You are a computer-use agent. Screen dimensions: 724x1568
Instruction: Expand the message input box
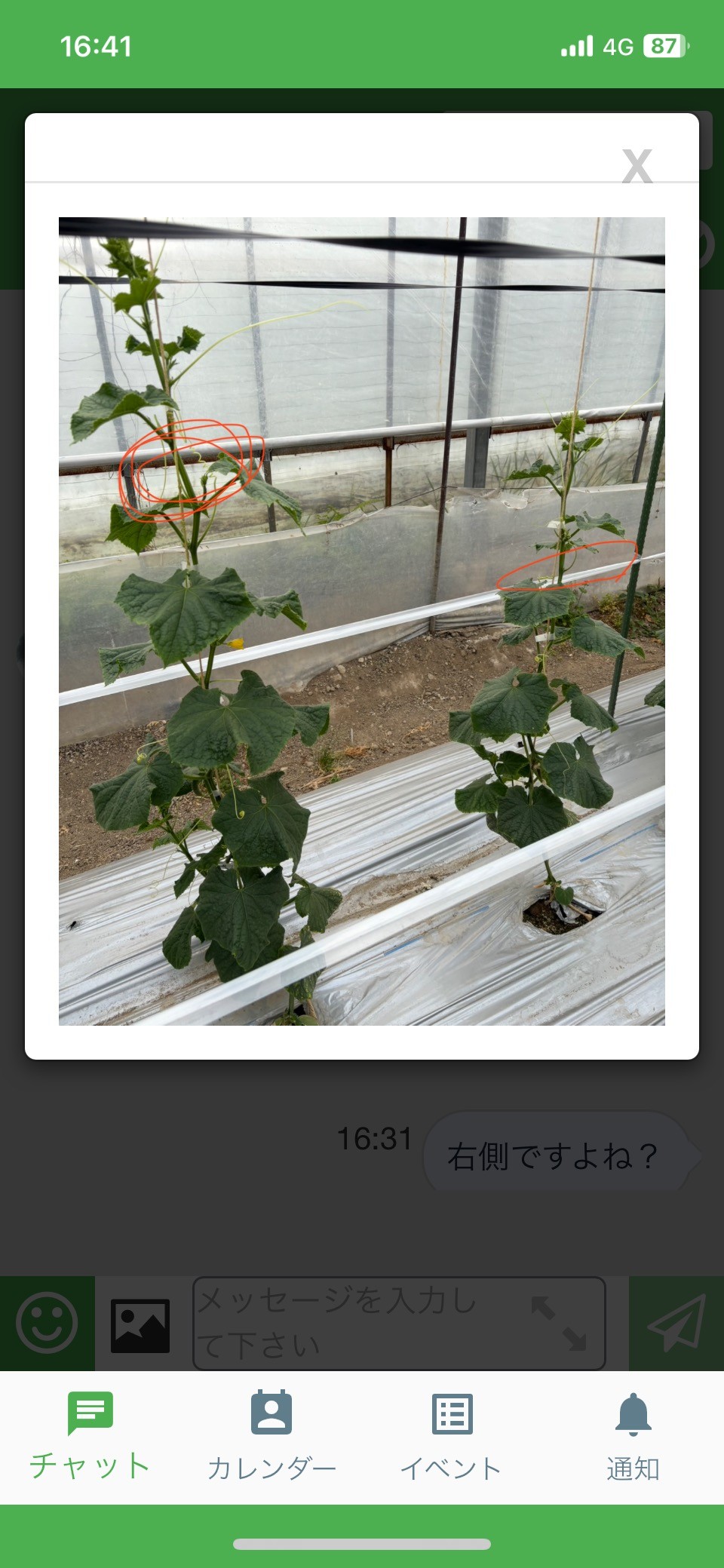coord(559,1323)
